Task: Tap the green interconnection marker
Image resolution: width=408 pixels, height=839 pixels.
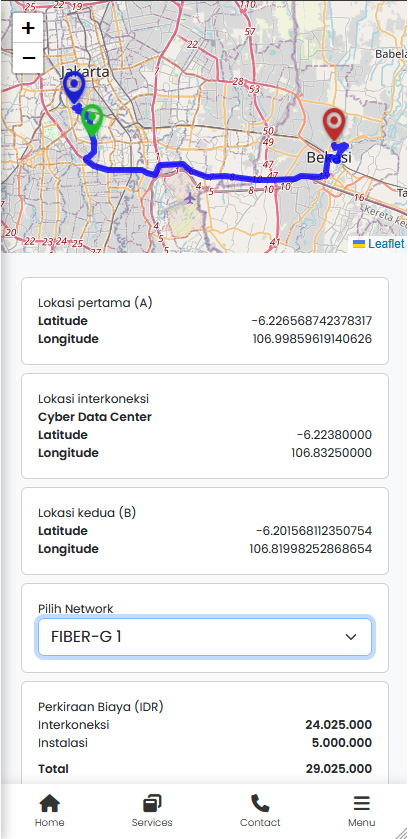Action: (92, 120)
